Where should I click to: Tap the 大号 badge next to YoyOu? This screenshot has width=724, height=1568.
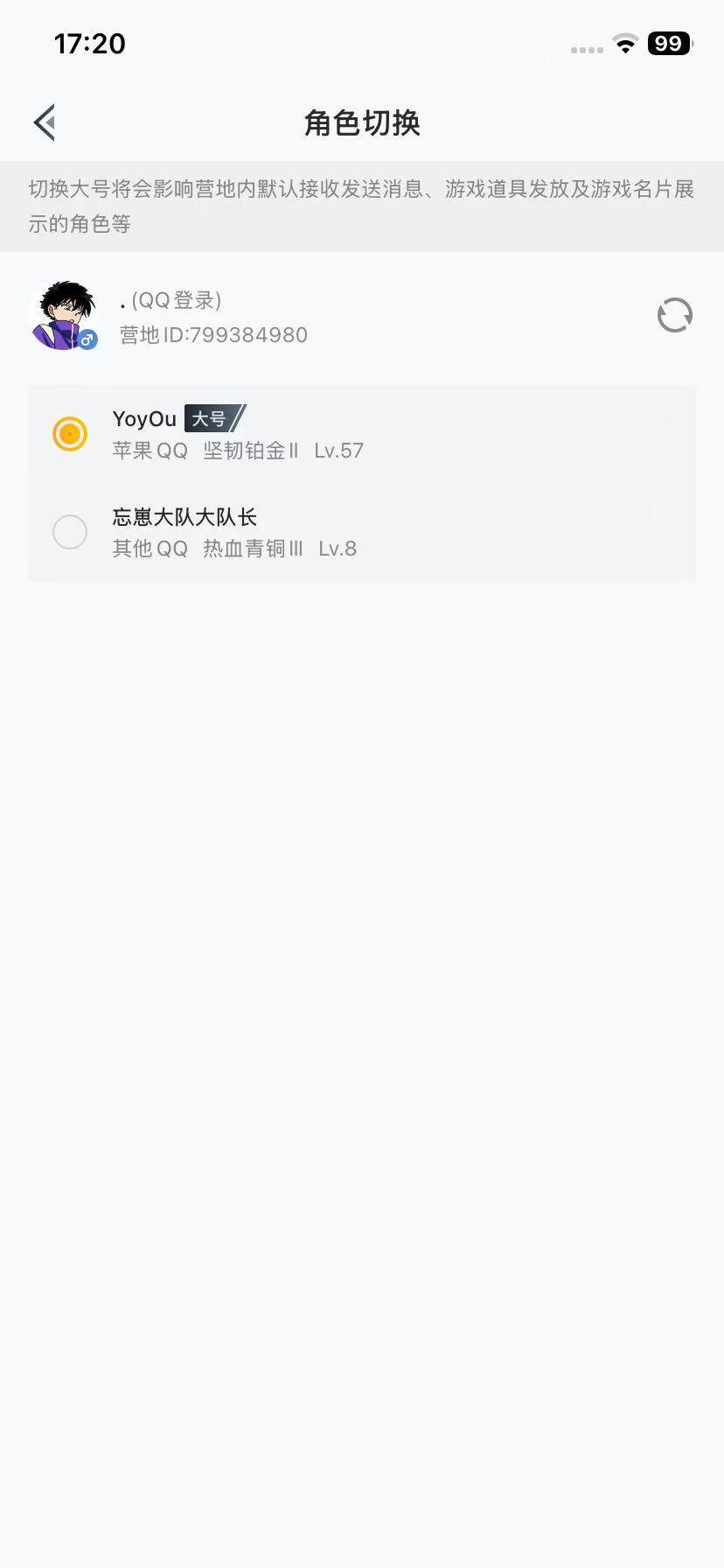point(212,419)
